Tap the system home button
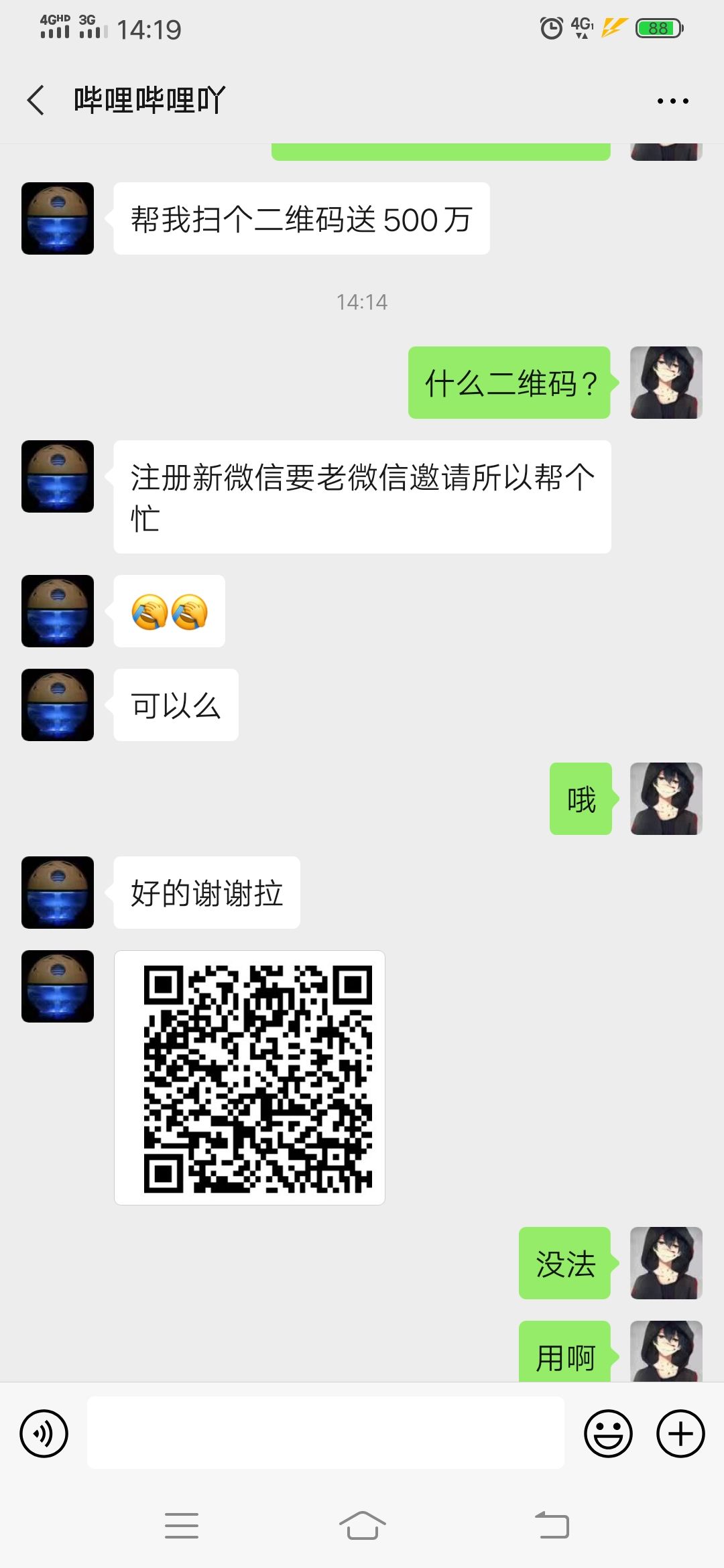 click(362, 1526)
